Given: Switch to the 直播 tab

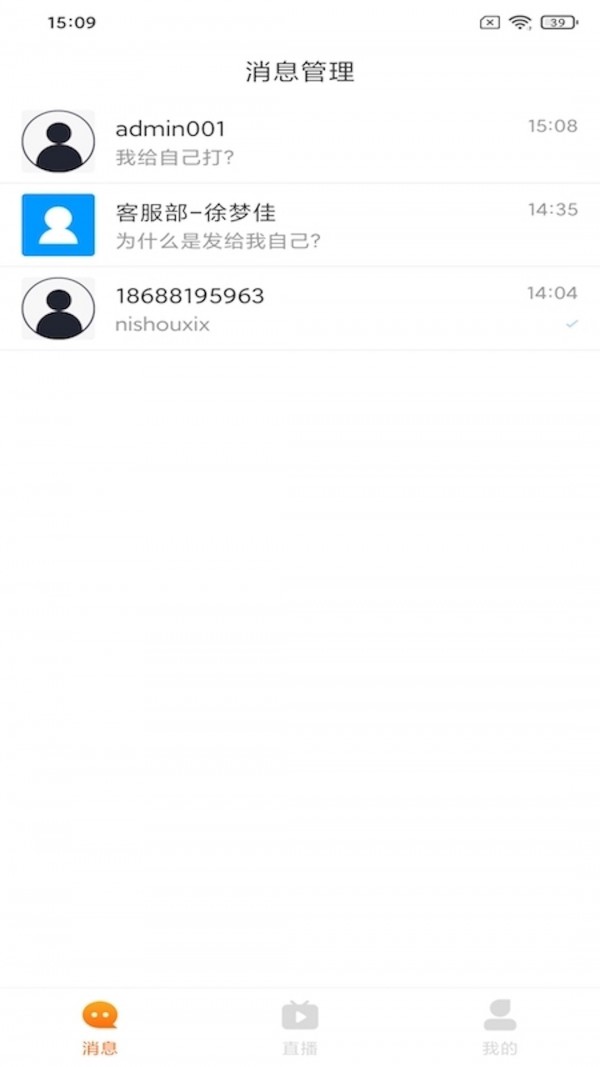Looking at the screenshot, I should point(300,1027).
